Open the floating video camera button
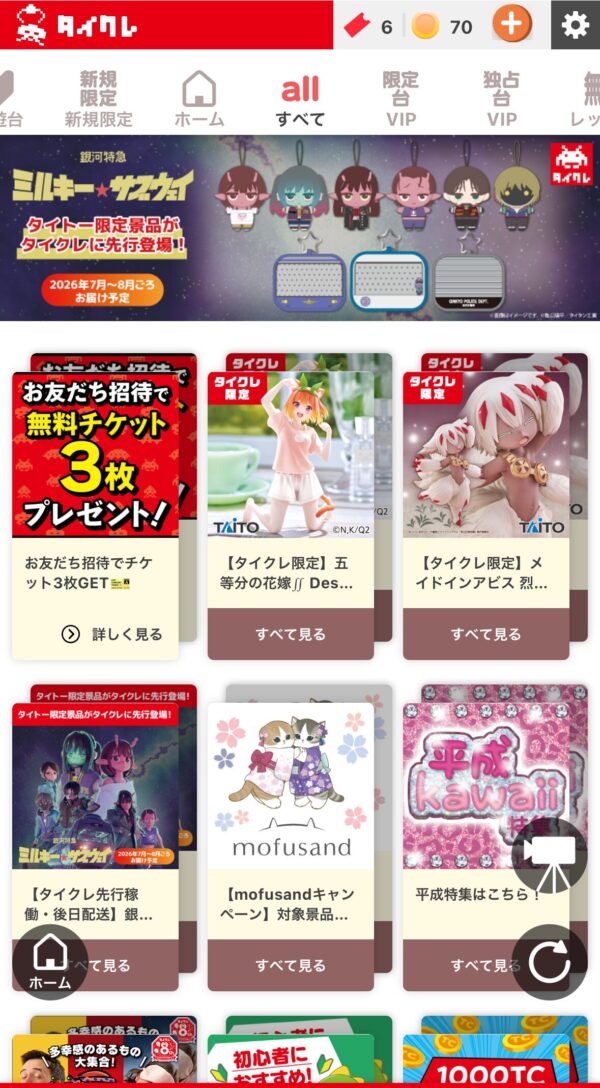The image size is (600, 1088). pyautogui.click(x=549, y=855)
